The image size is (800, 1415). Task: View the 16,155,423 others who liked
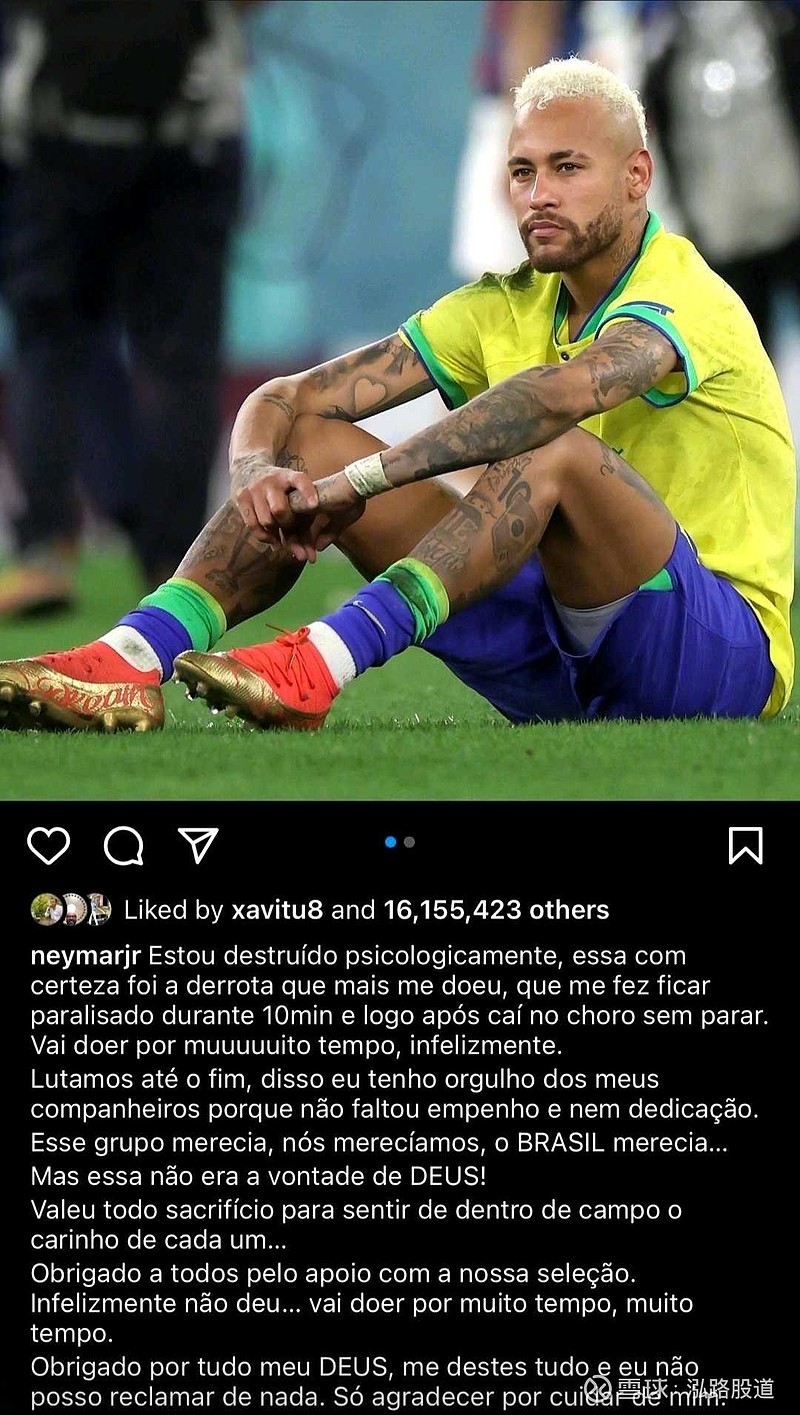click(x=496, y=910)
